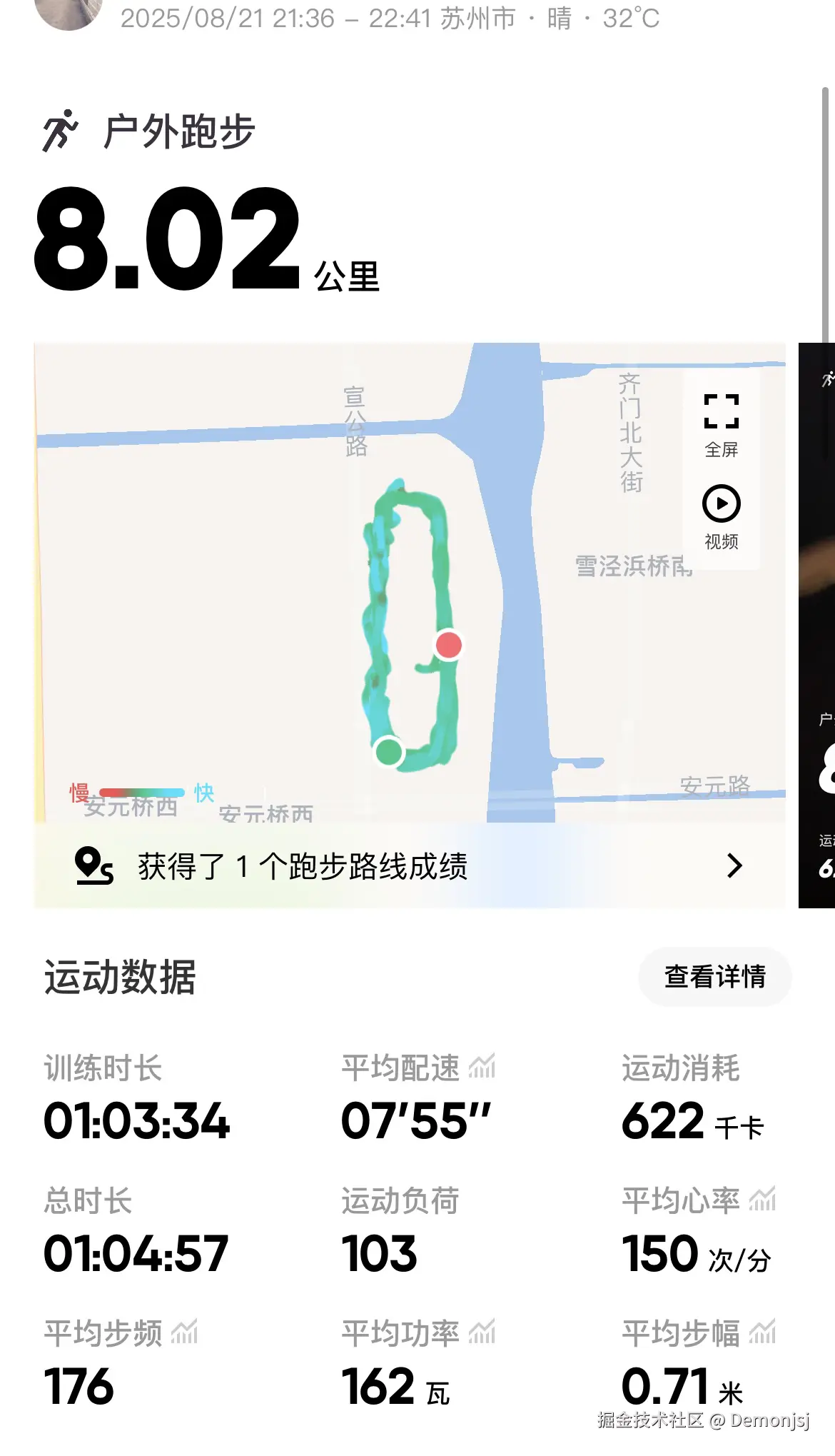Screen dimensions: 835x1456
Task: Open the average stride length chart
Action: coord(762,1332)
